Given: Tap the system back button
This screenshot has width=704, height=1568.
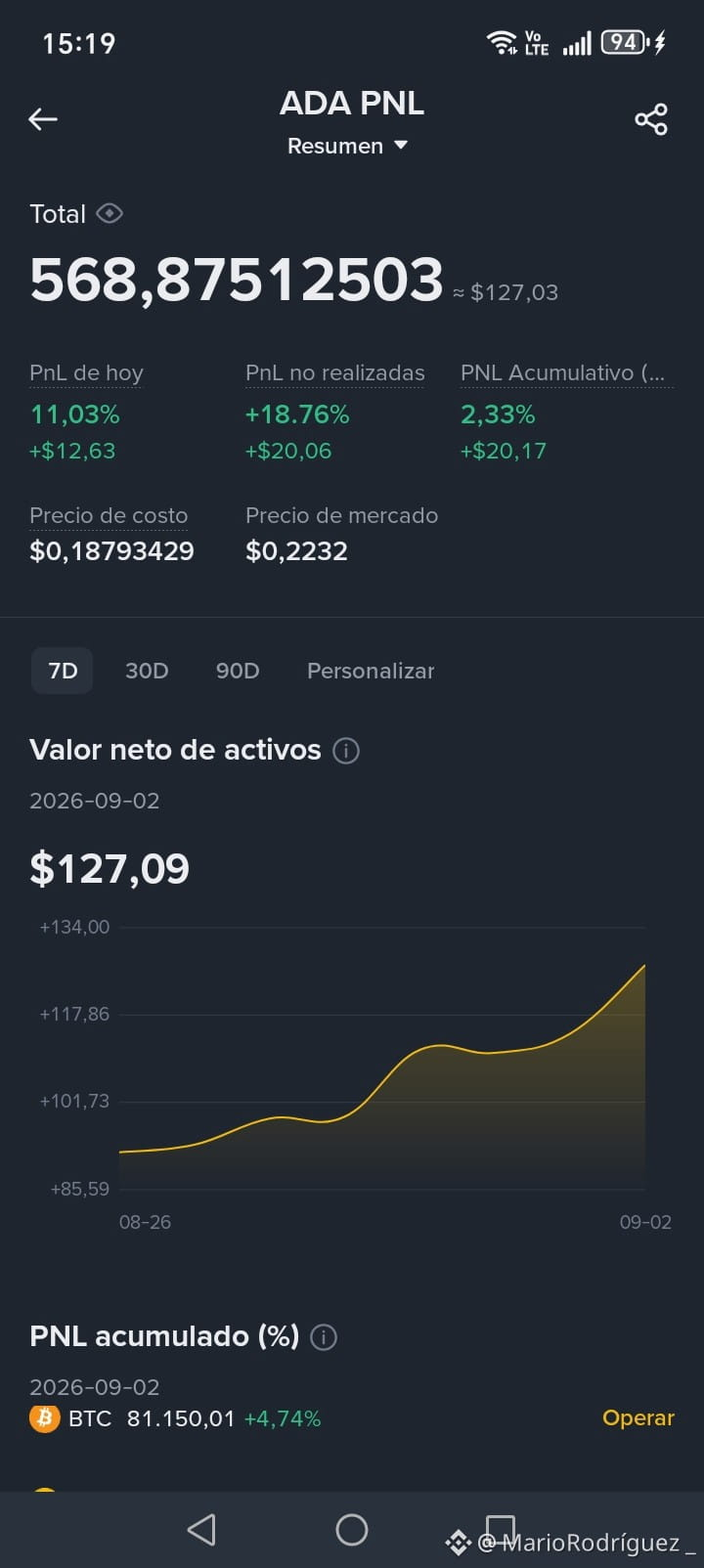Looking at the screenshot, I should (x=201, y=1529).
